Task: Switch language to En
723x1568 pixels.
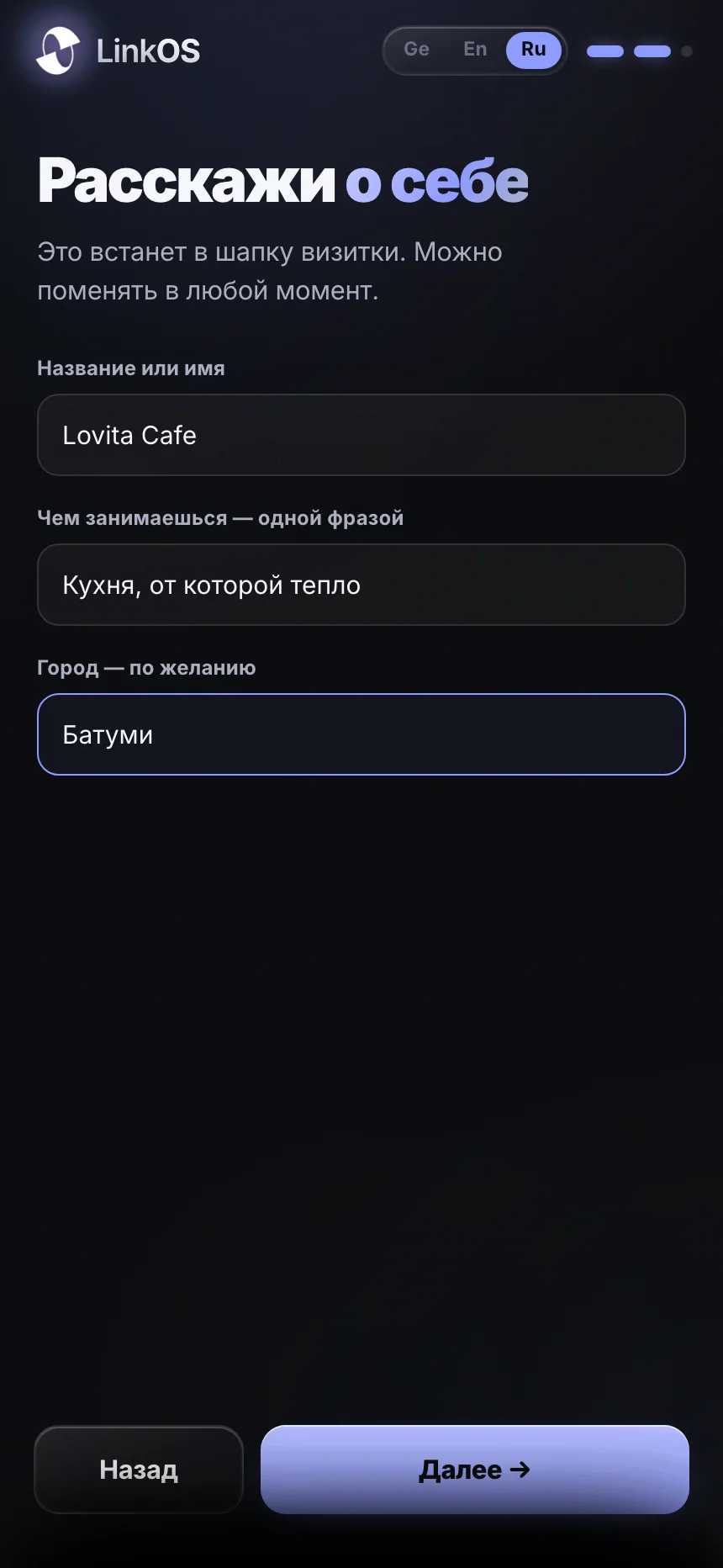Action: point(475,50)
